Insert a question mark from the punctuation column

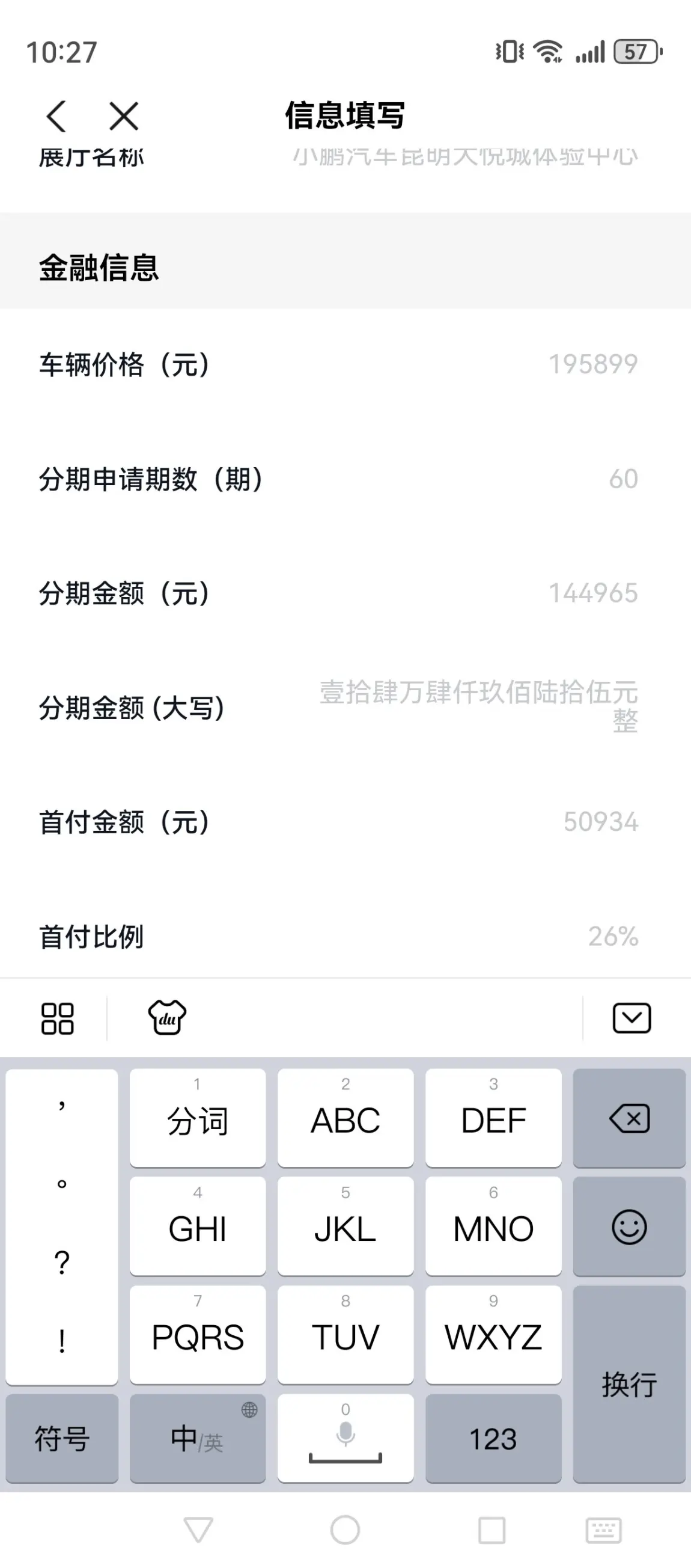click(x=62, y=1263)
